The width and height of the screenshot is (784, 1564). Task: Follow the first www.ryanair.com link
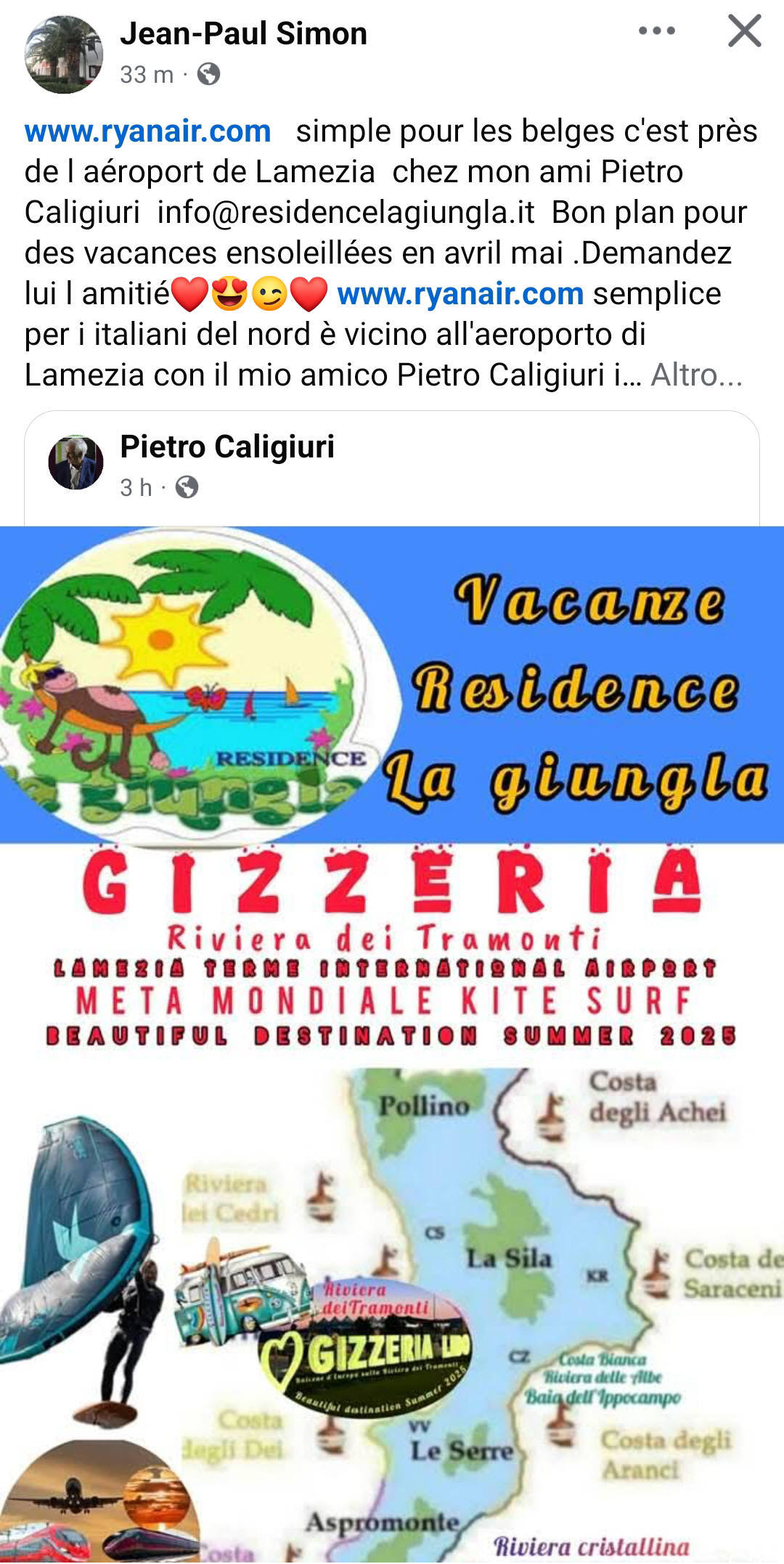(x=147, y=131)
